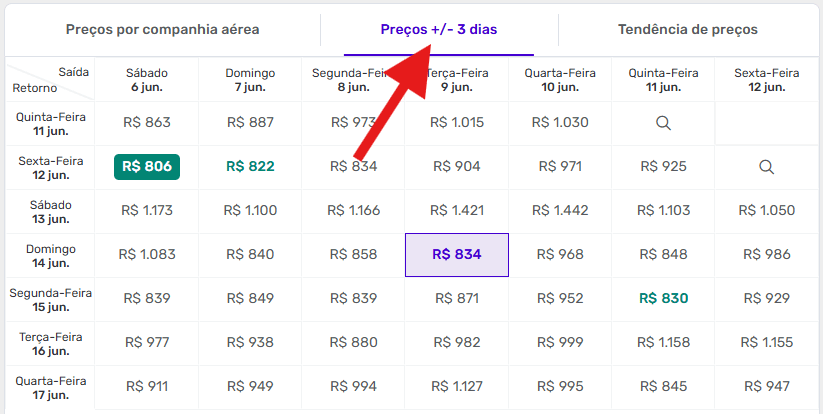This screenshot has width=823, height=414.
Task: Switch to Preços por companhia aérea tab
Action: (162, 29)
